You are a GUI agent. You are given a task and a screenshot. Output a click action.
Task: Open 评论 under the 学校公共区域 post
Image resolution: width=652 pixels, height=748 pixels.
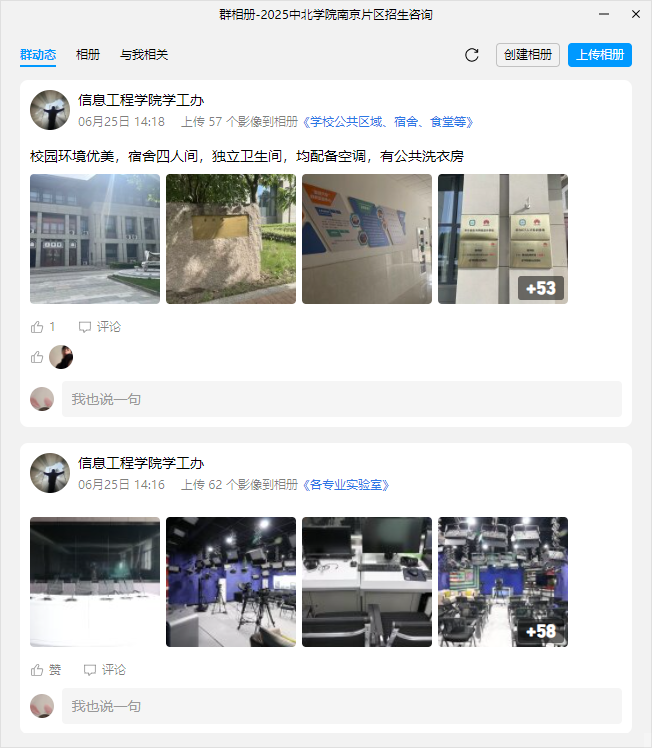pos(100,327)
